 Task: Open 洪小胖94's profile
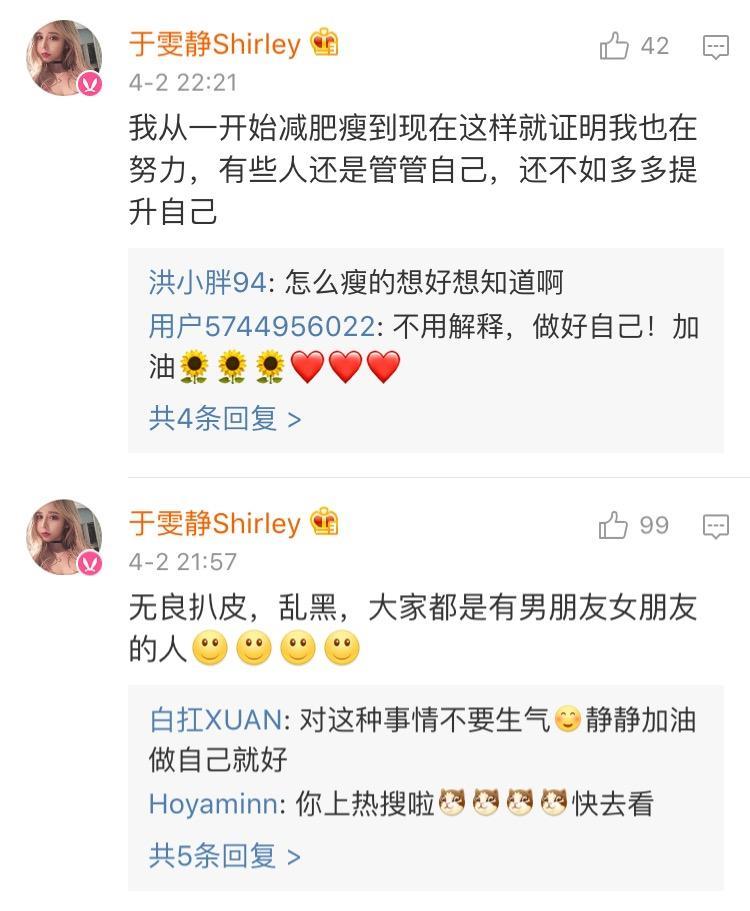click(x=207, y=283)
